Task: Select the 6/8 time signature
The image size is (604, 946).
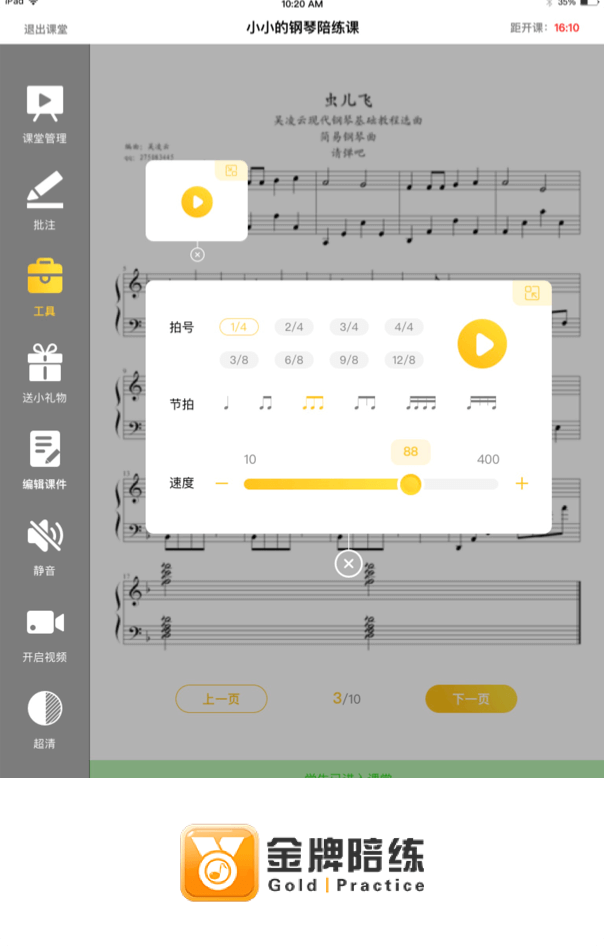Action: coord(293,360)
